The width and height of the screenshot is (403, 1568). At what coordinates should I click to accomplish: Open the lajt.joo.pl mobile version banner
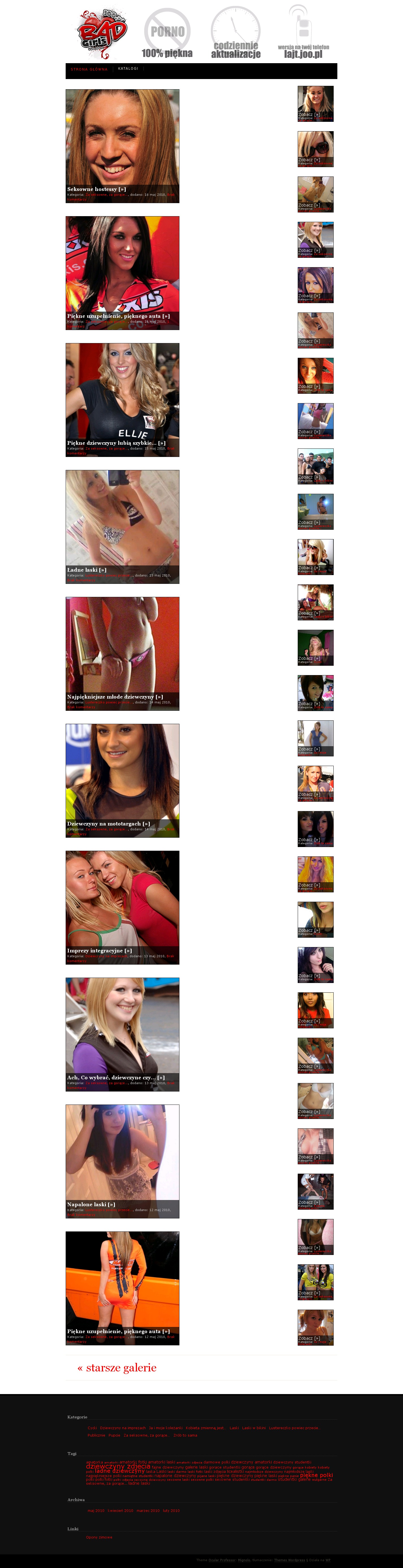pyautogui.click(x=303, y=33)
